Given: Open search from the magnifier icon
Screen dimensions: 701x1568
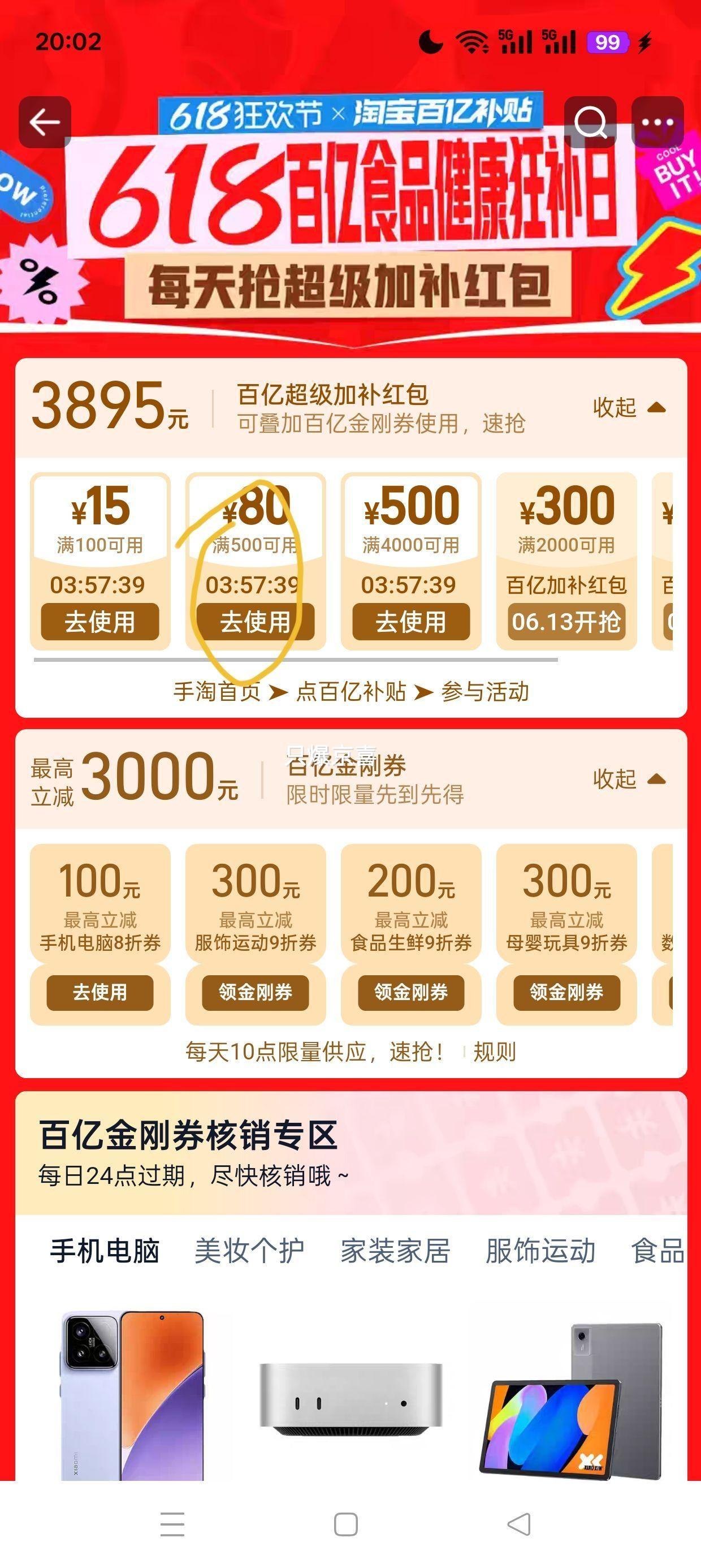Looking at the screenshot, I should coord(590,122).
